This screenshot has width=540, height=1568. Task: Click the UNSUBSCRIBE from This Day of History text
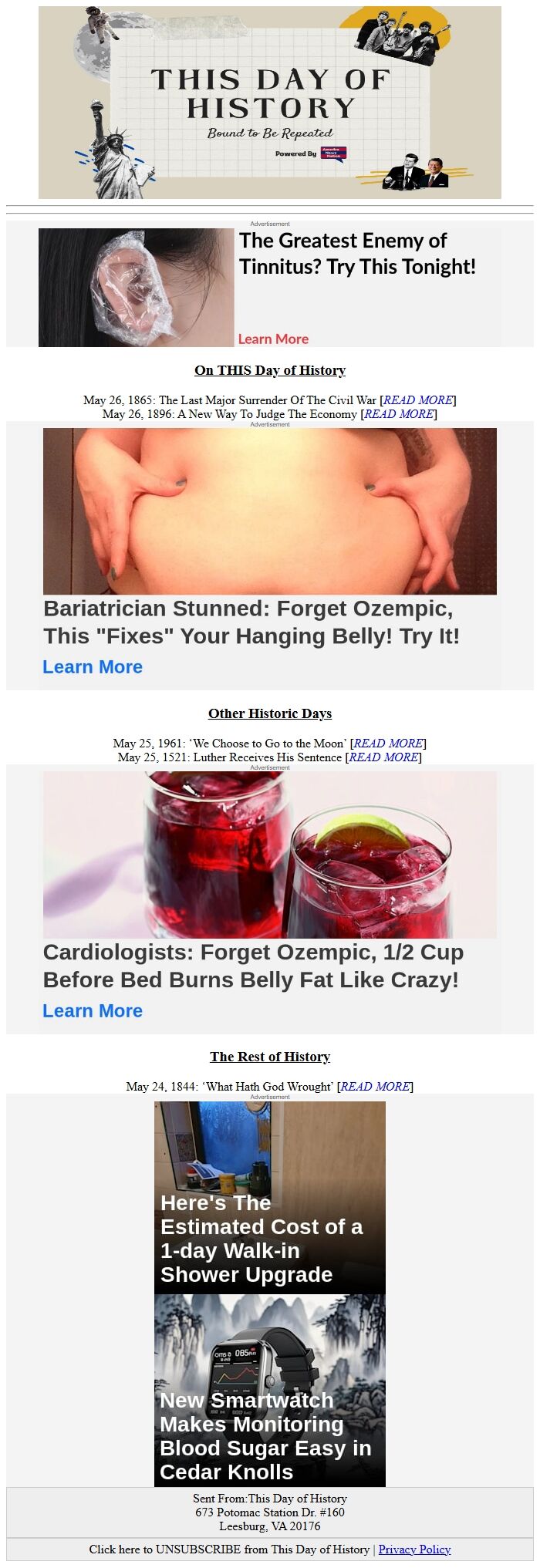tap(229, 1549)
